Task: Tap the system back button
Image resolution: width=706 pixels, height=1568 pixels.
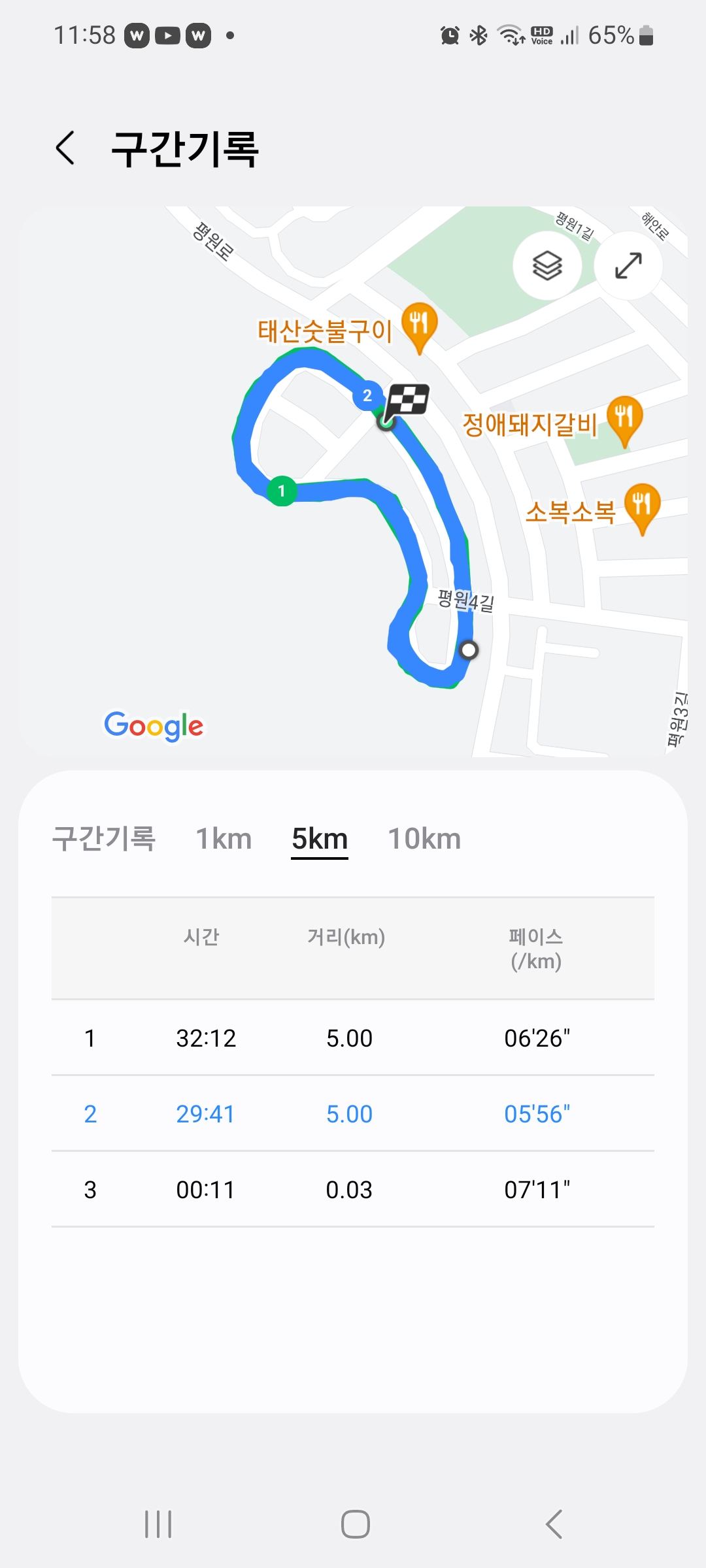Action: [x=554, y=1524]
